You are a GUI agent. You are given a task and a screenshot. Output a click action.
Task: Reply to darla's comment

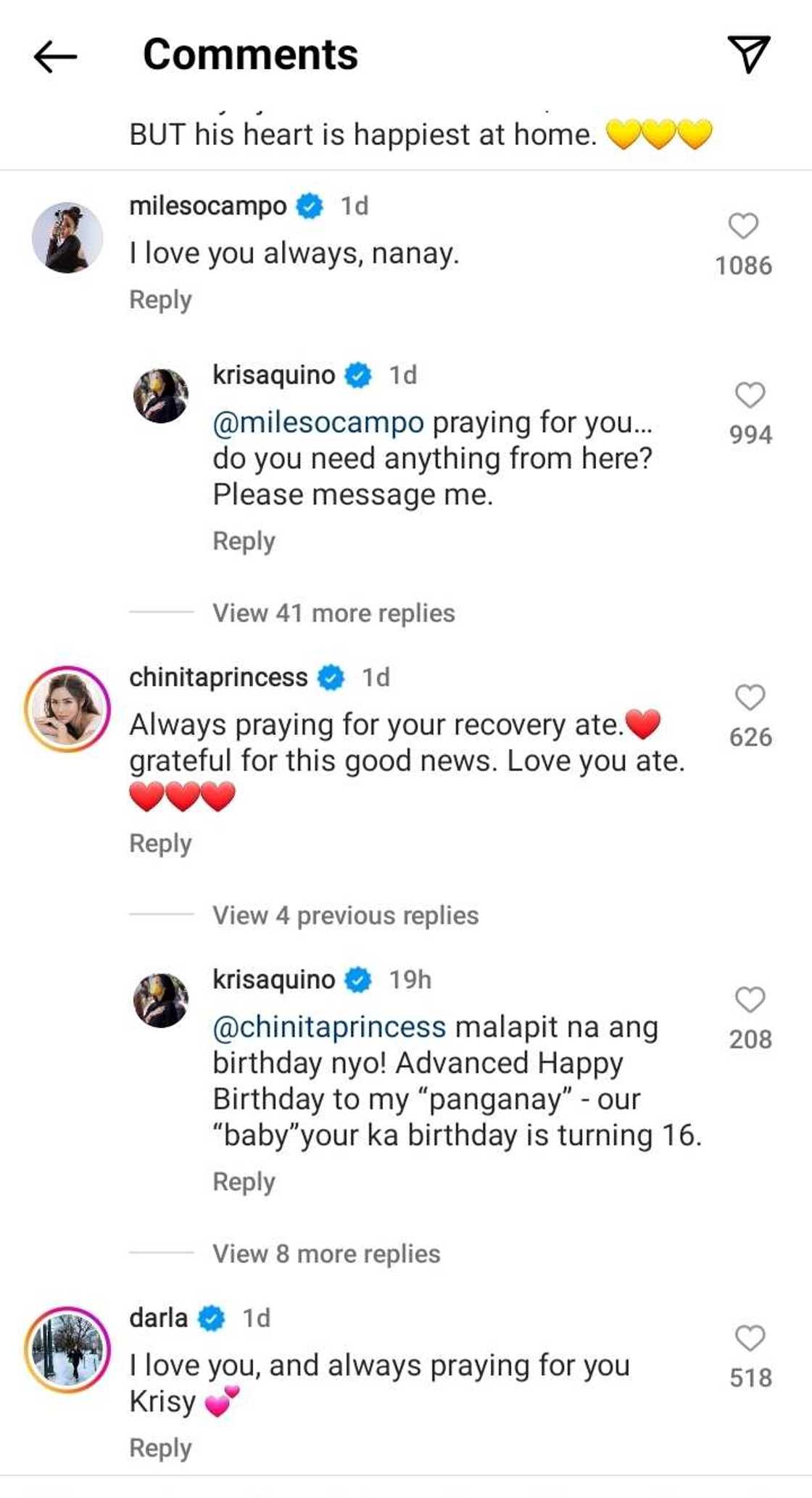pyautogui.click(x=160, y=1448)
